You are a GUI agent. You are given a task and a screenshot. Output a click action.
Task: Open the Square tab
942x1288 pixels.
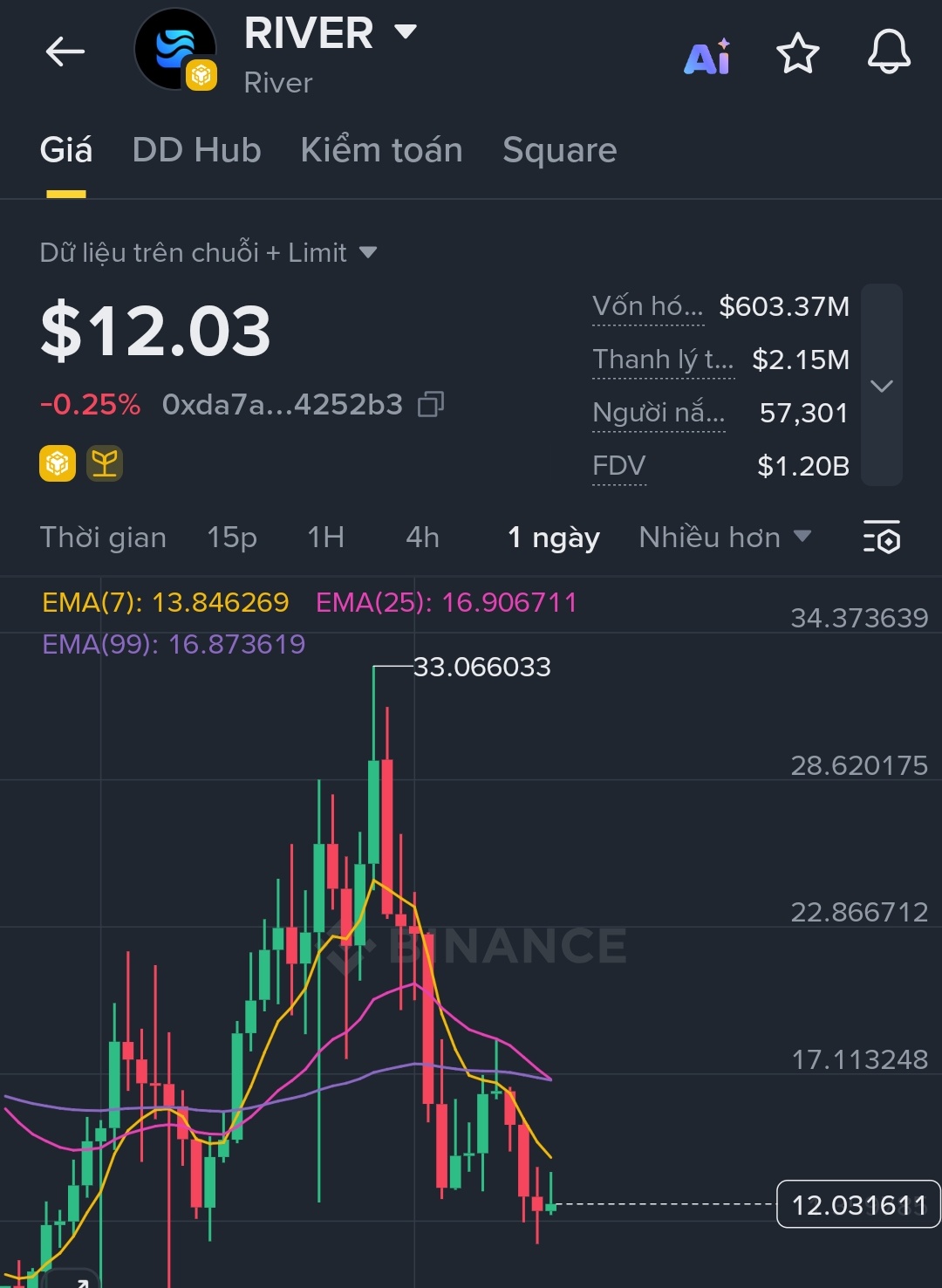point(559,150)
